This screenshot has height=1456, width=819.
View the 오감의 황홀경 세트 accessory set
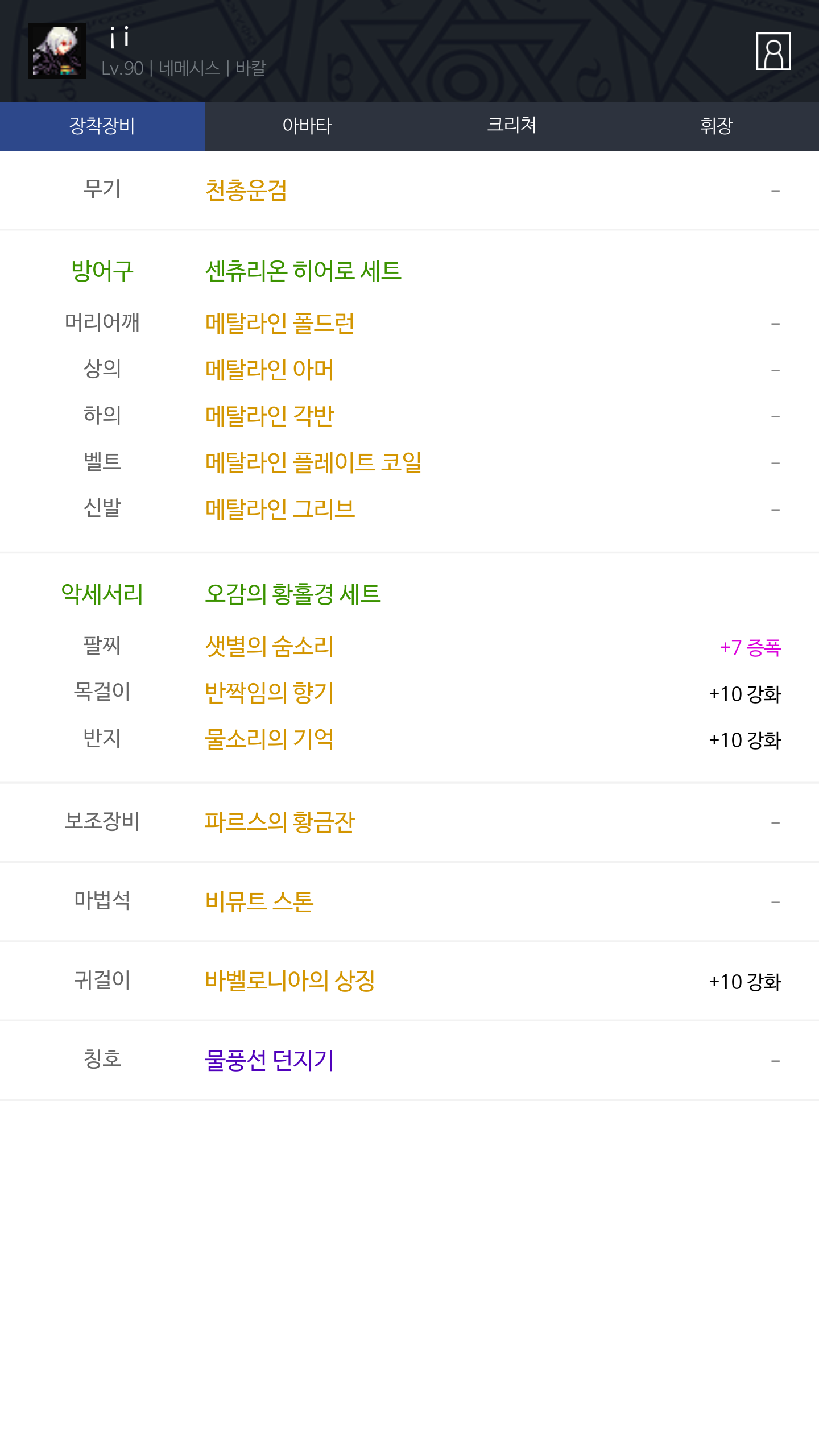tap(293, 594)
